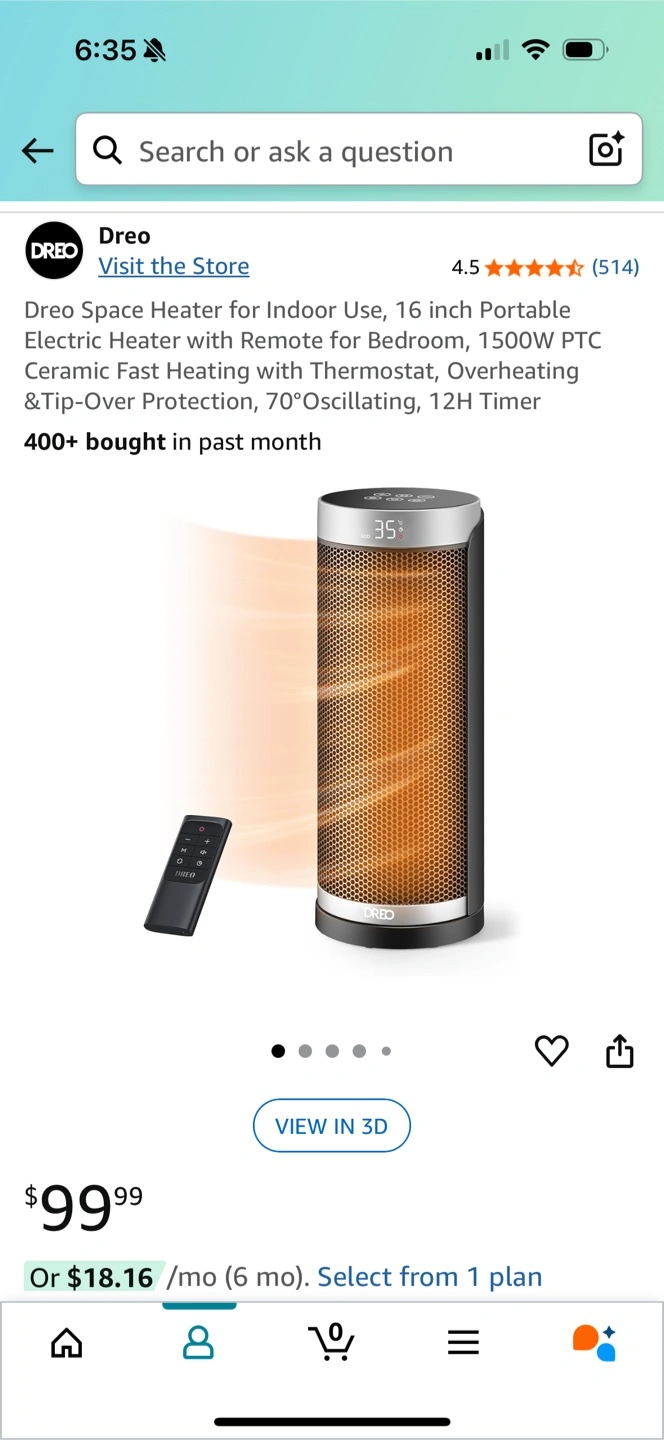Go back using the arrow icon
The image size is (664, 1440).
pyautogui.click(x=37, y=151)
